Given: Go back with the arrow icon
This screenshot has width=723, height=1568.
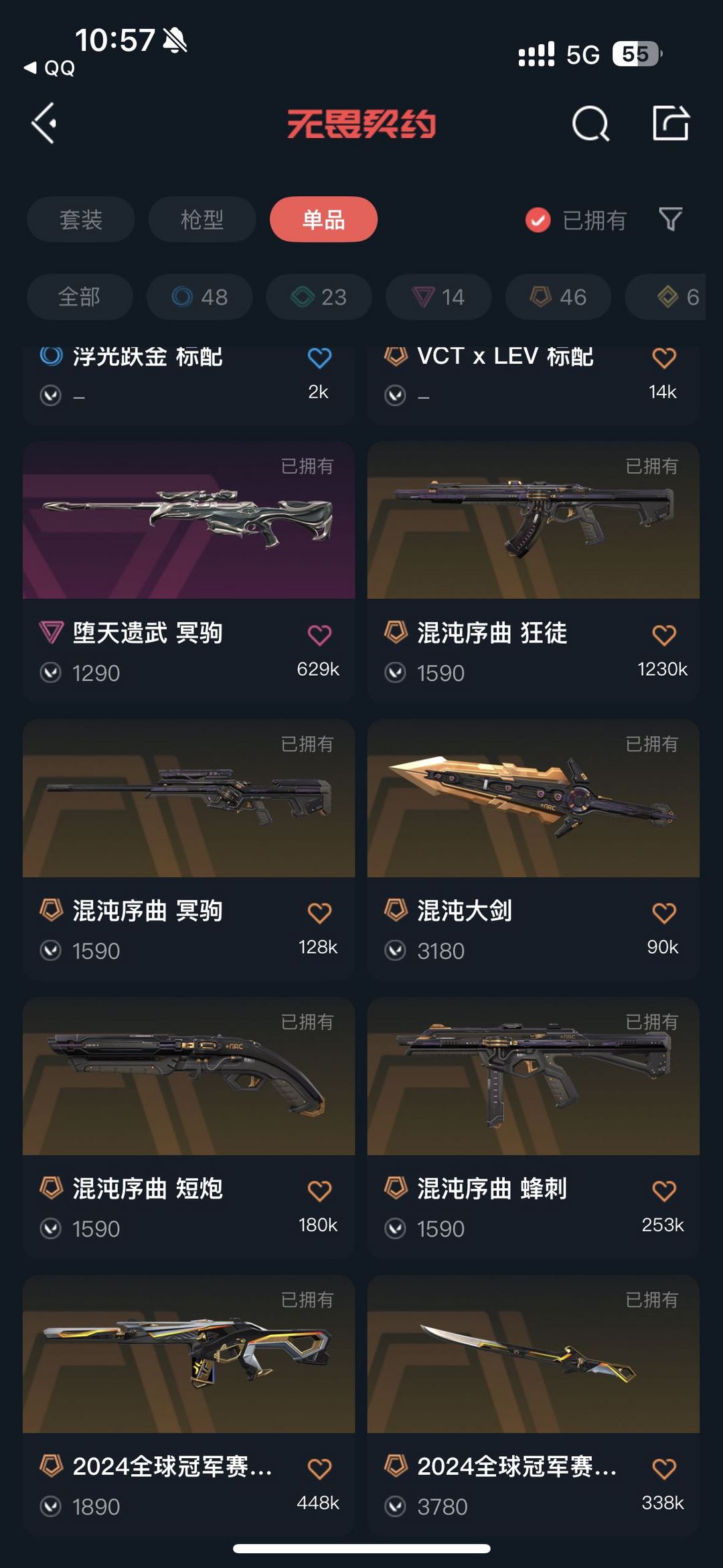Looking at the screenshot, I should pos(44,124).
